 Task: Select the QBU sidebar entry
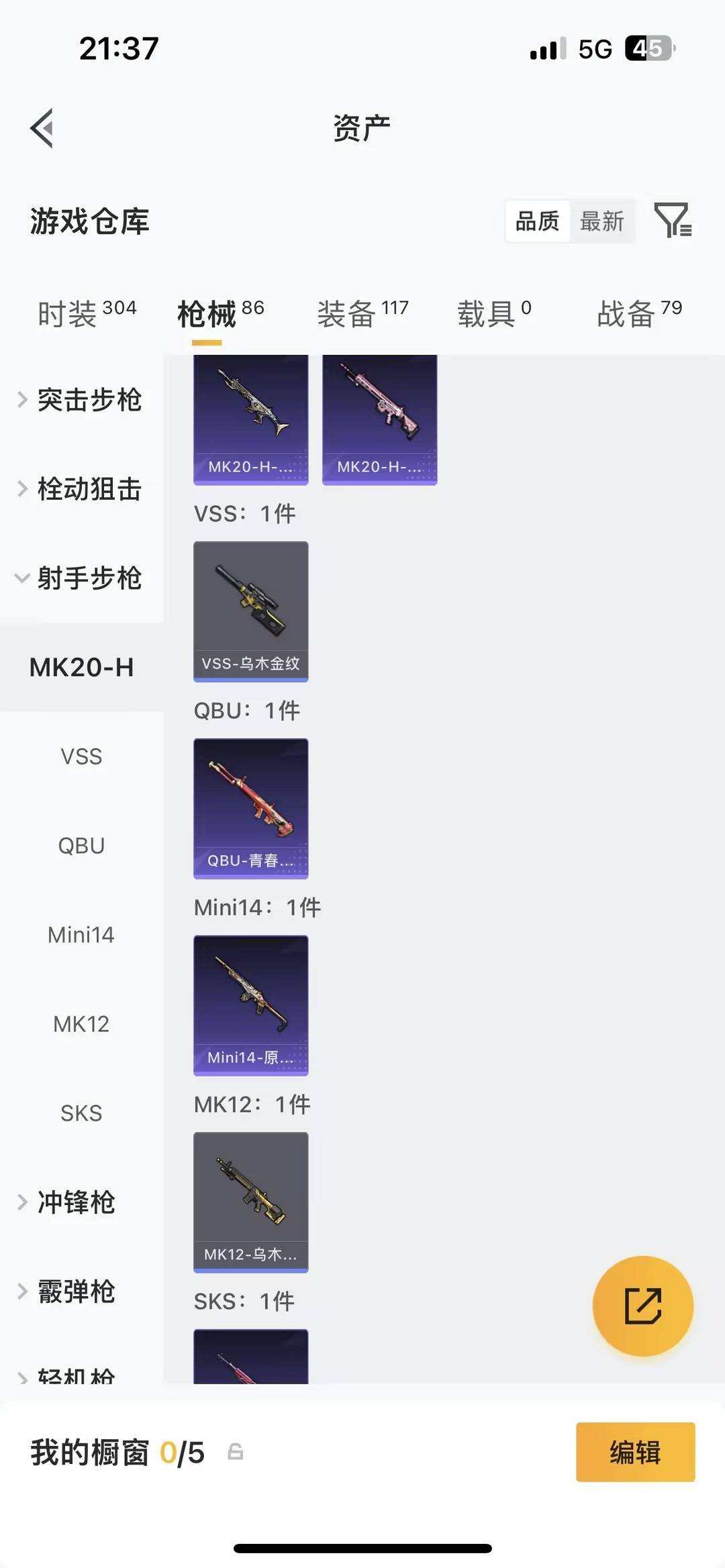coord(81,845)
